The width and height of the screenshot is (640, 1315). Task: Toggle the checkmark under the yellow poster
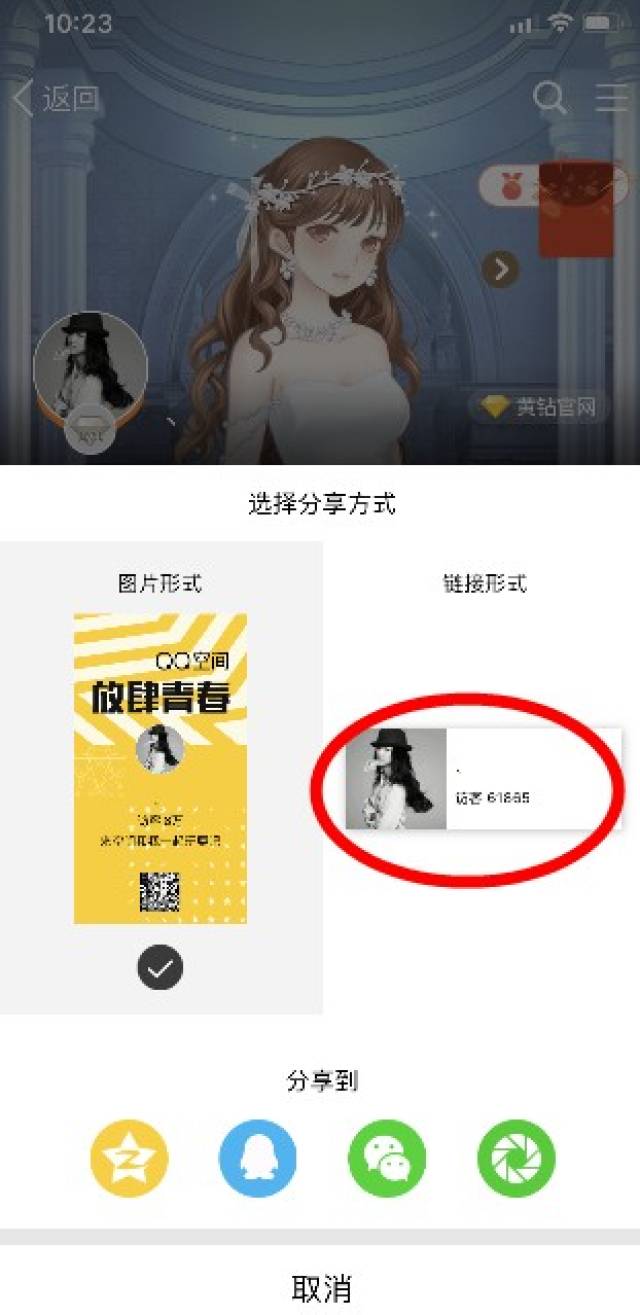[x=160, y=967]
